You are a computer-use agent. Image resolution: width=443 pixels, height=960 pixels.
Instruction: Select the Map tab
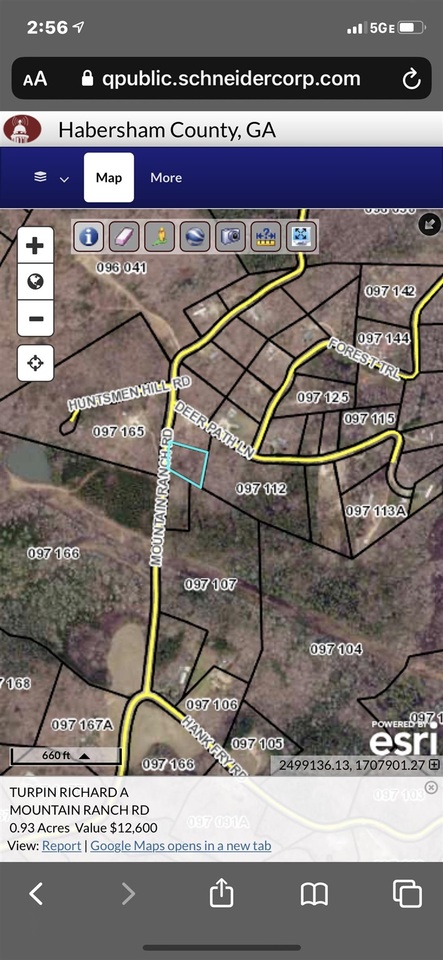click(109, 178)
